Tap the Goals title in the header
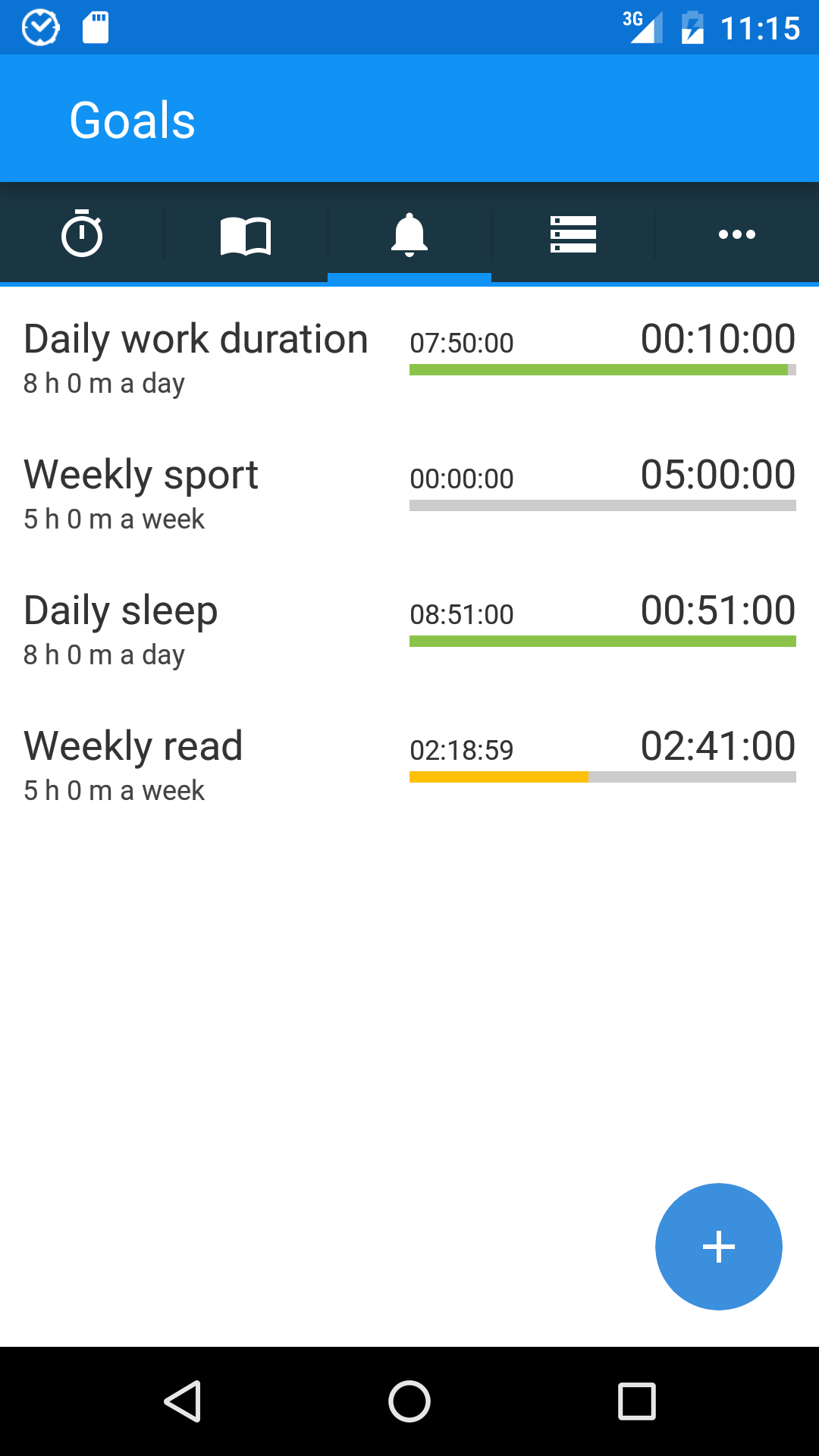The image size is (819, 1456). [x=132, y=118]
